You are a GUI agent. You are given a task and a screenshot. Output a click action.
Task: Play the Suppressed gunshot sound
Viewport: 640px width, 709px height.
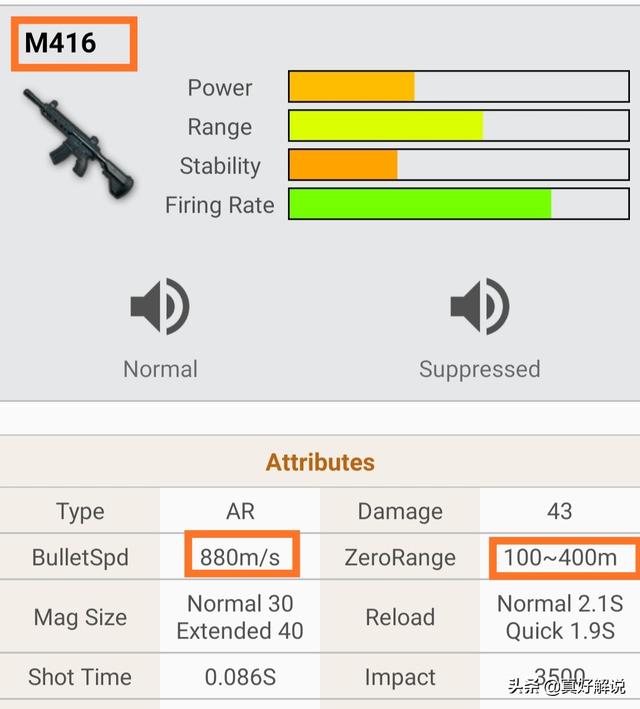(x=479, y=307)
